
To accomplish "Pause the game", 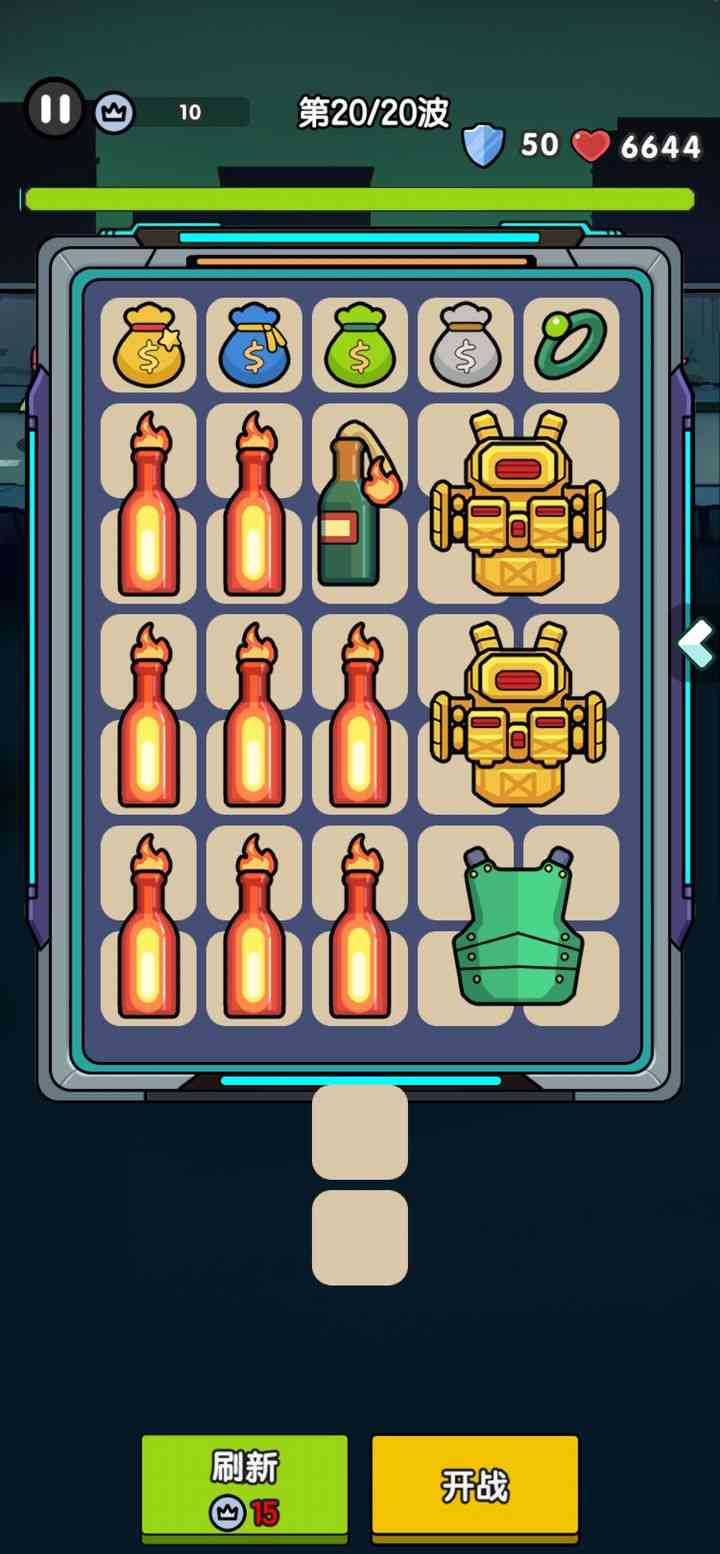I will 54,108.
